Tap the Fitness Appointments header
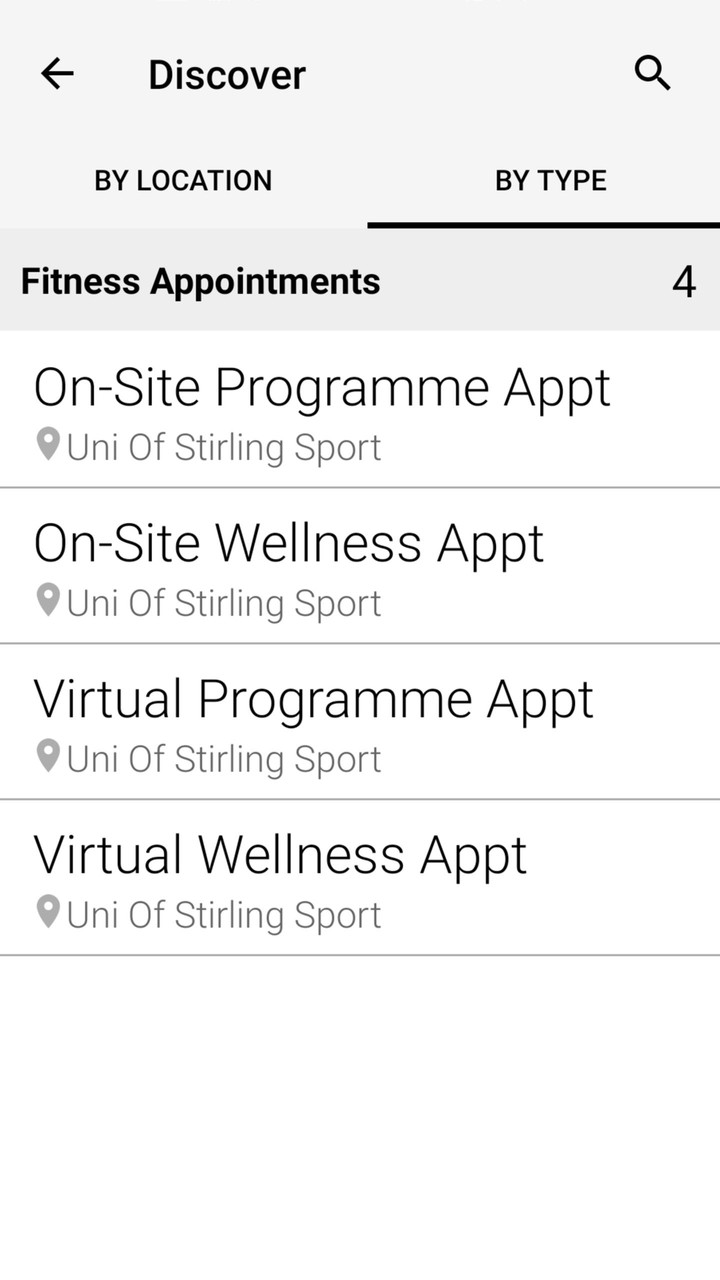The image size is (720, 1280). tap(200, 281)
